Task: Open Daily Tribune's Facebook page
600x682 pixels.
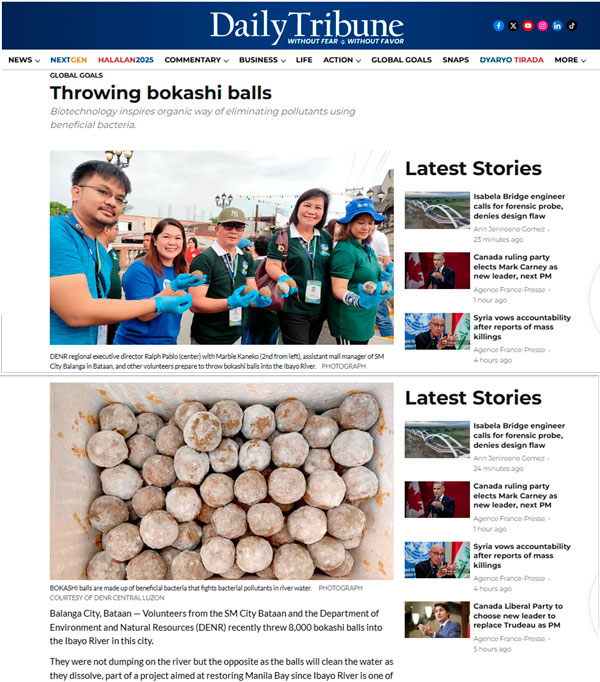Action: tap(499, 26)
